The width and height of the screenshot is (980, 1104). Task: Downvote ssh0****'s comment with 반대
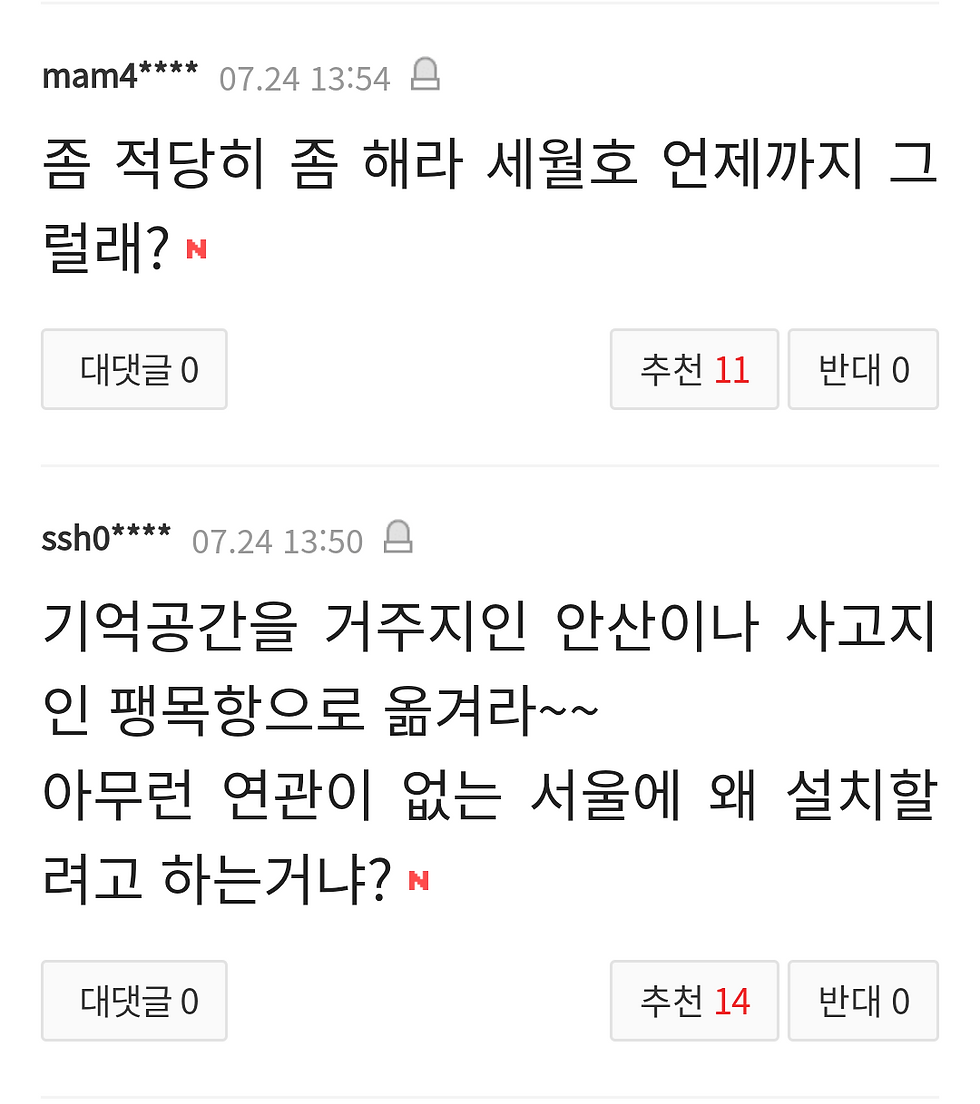863,1001
